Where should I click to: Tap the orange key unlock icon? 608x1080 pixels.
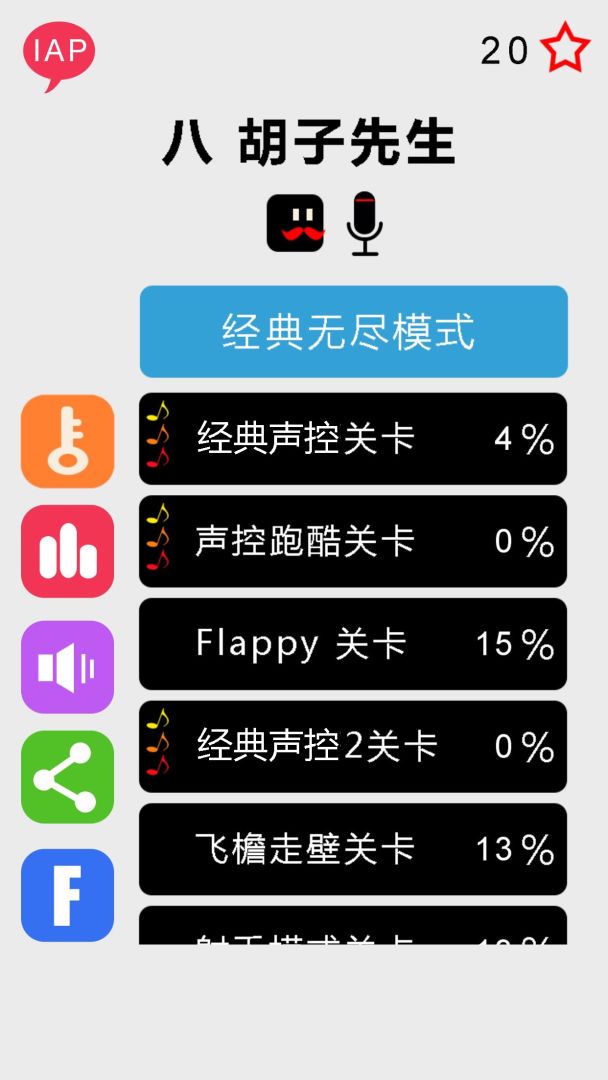(x=68, y=441)
